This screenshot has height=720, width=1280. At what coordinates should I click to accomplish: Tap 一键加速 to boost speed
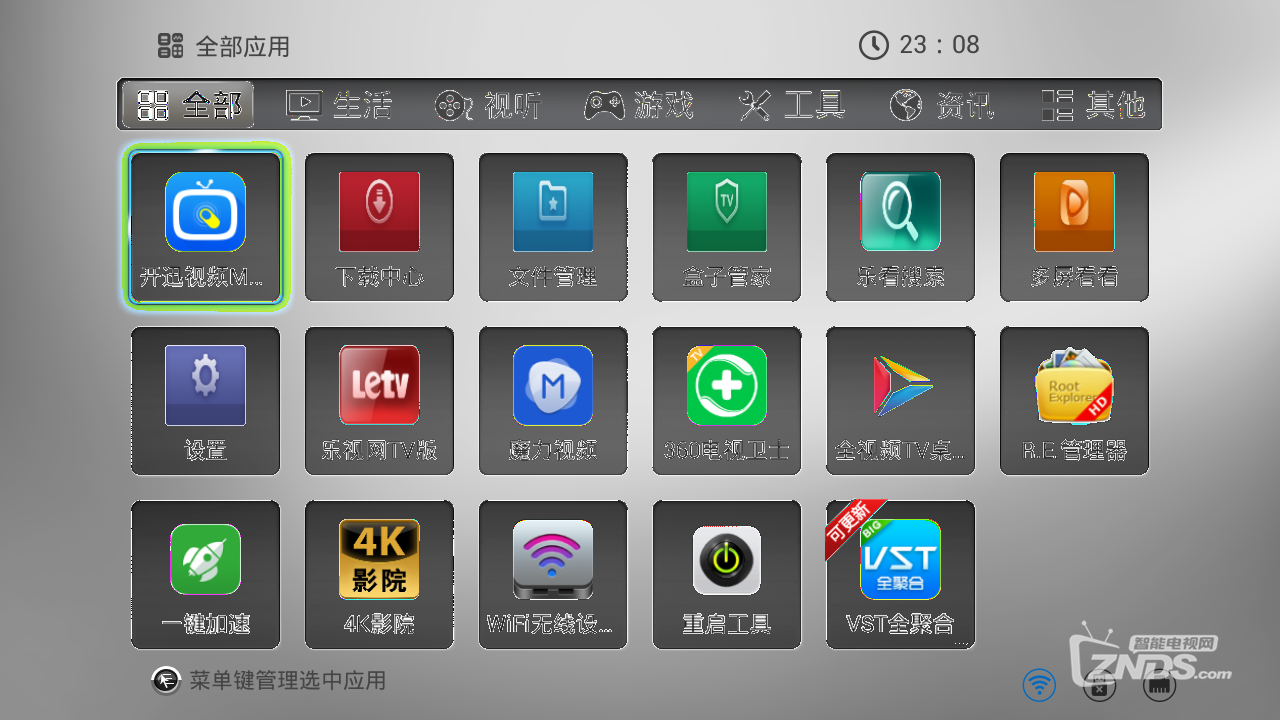pyautogui.click(x=205, y=574)
